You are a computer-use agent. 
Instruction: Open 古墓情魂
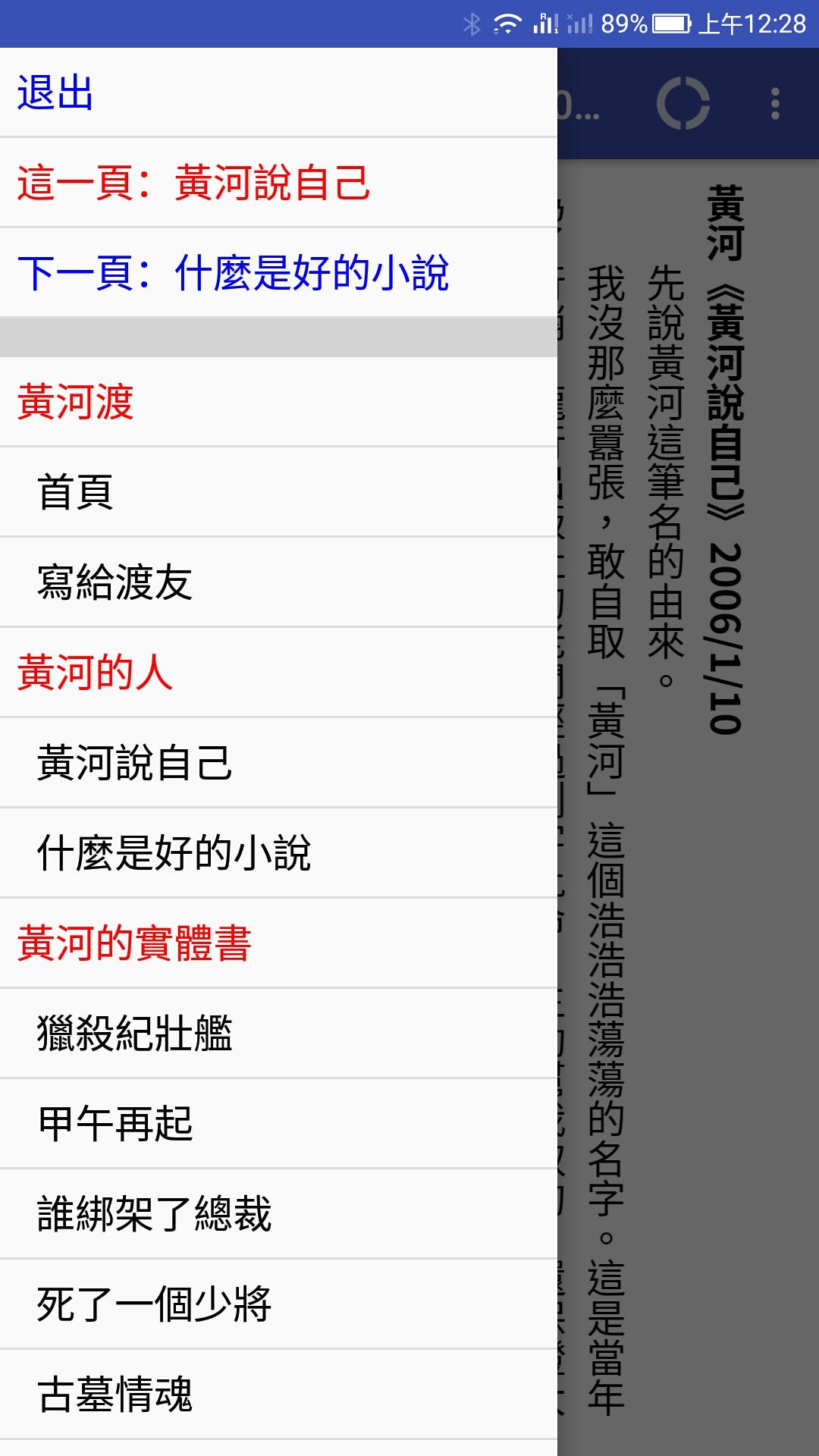click(x=278, y=1394)
